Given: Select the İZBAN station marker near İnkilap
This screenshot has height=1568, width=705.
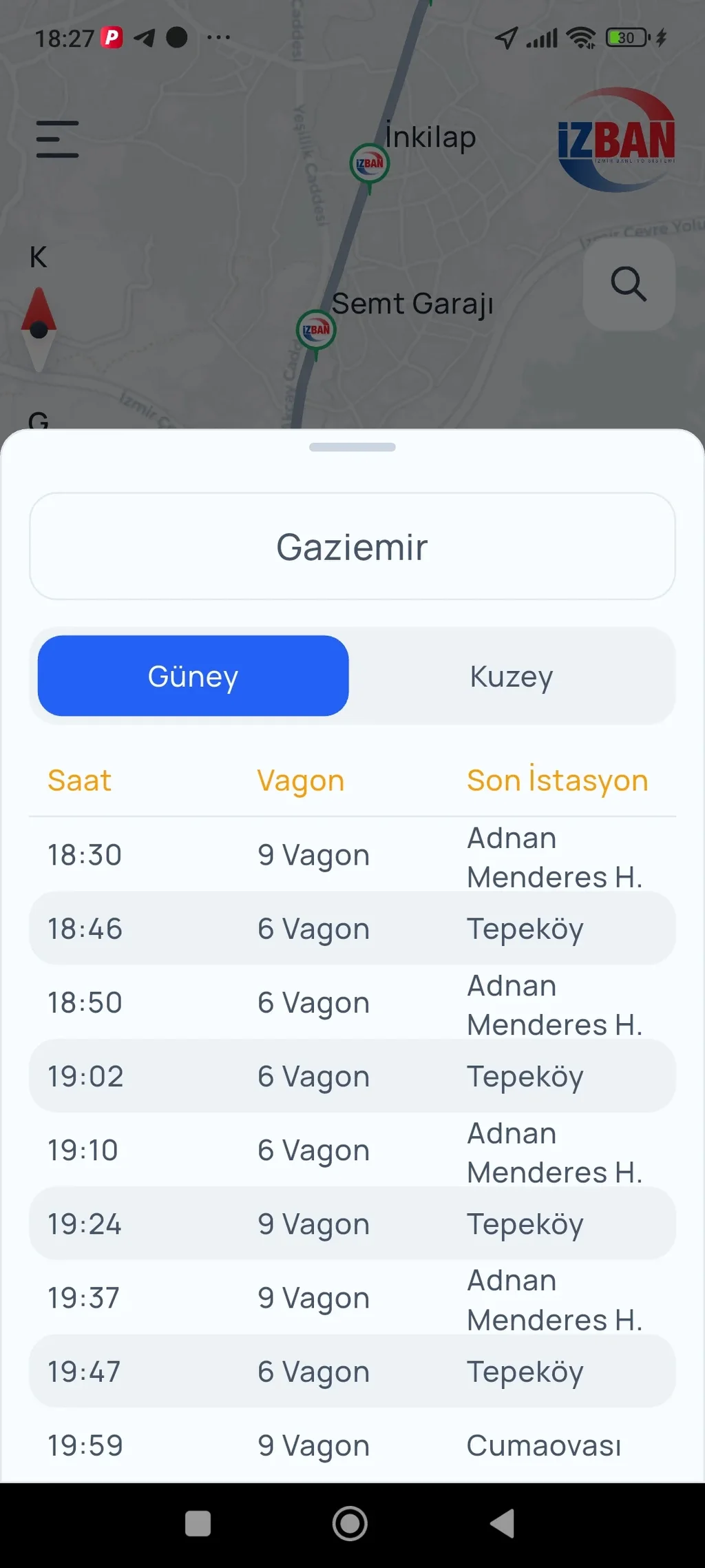Looking at the screenshot, I should click(x=369, y=164).
